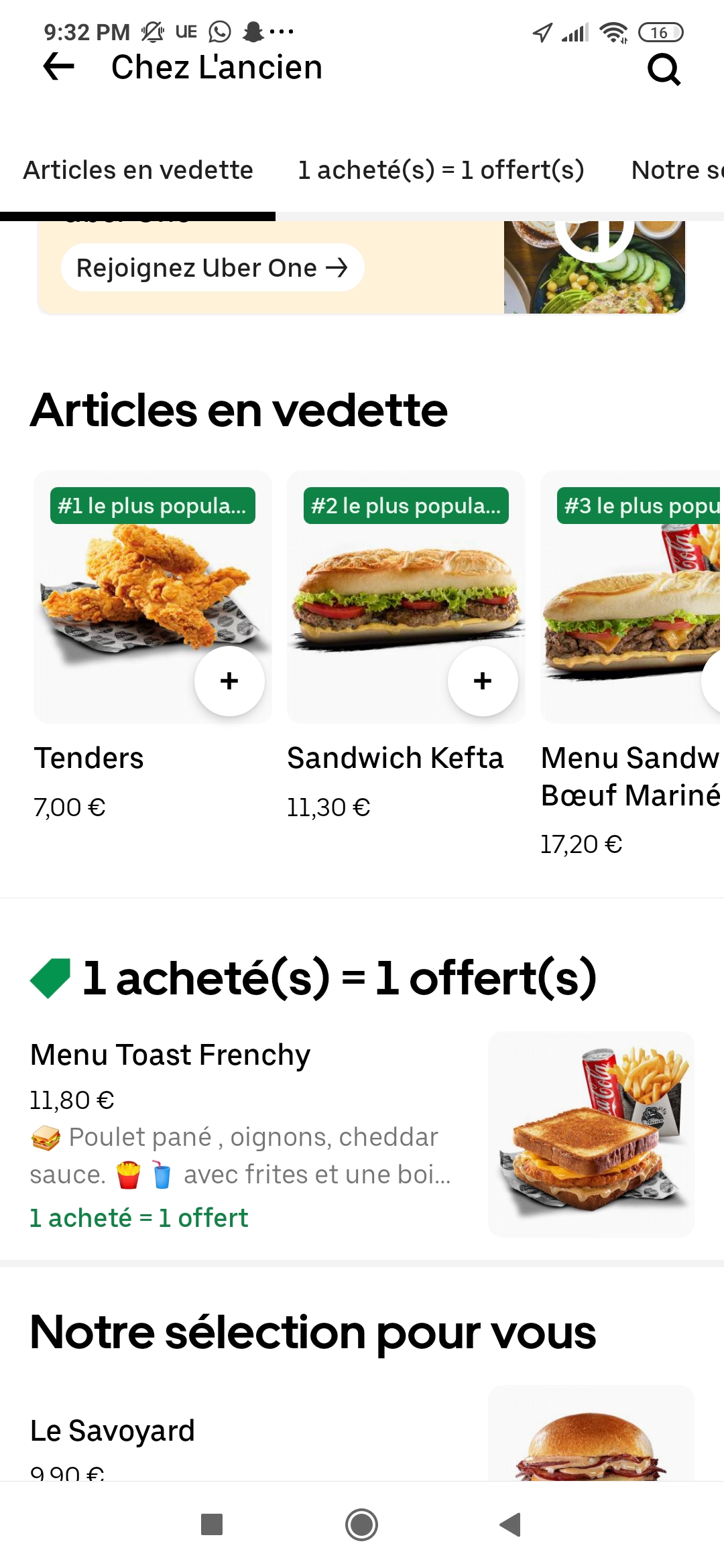
Task: Add Tenders to the cart
Action: 229,681
